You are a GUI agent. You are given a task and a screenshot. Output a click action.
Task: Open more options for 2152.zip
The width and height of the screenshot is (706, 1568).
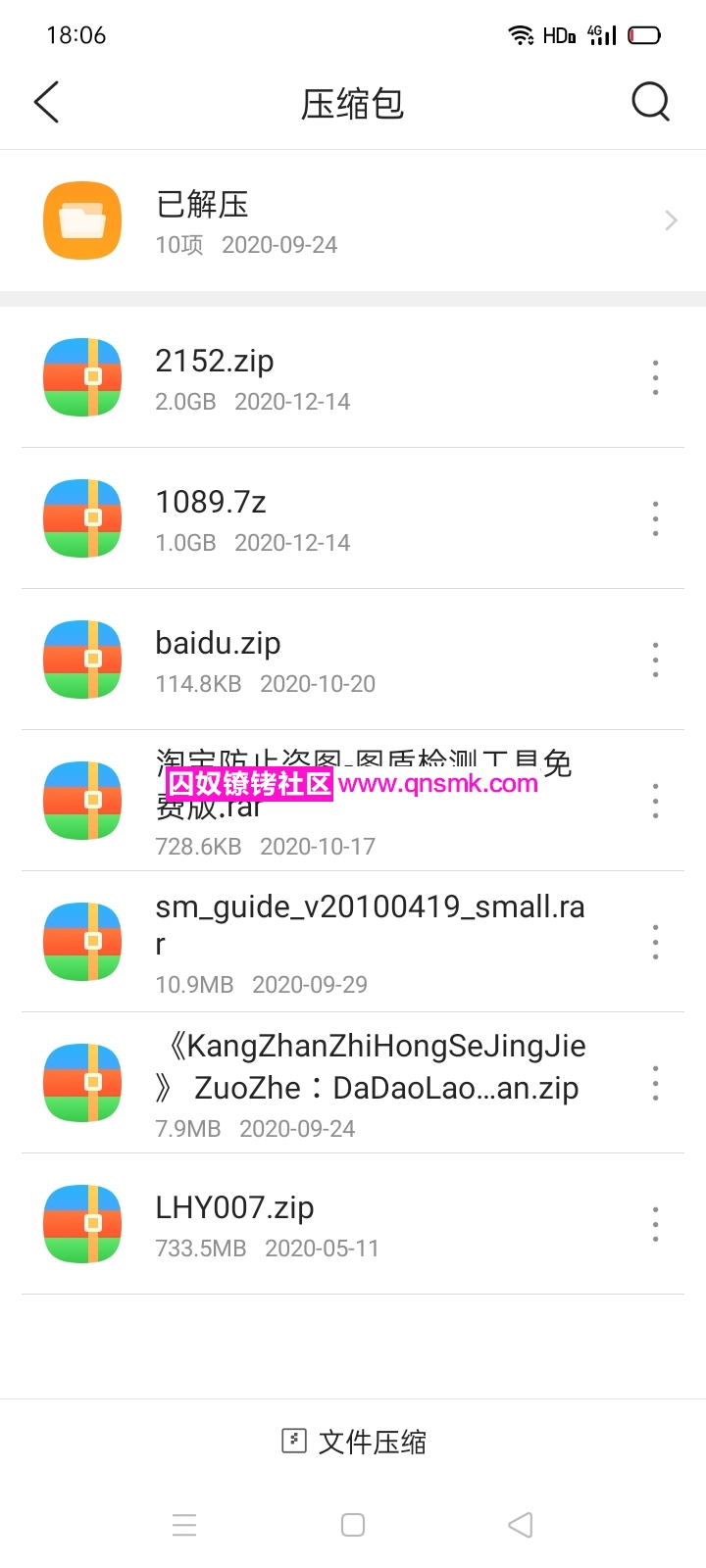(x=655, y=377)
